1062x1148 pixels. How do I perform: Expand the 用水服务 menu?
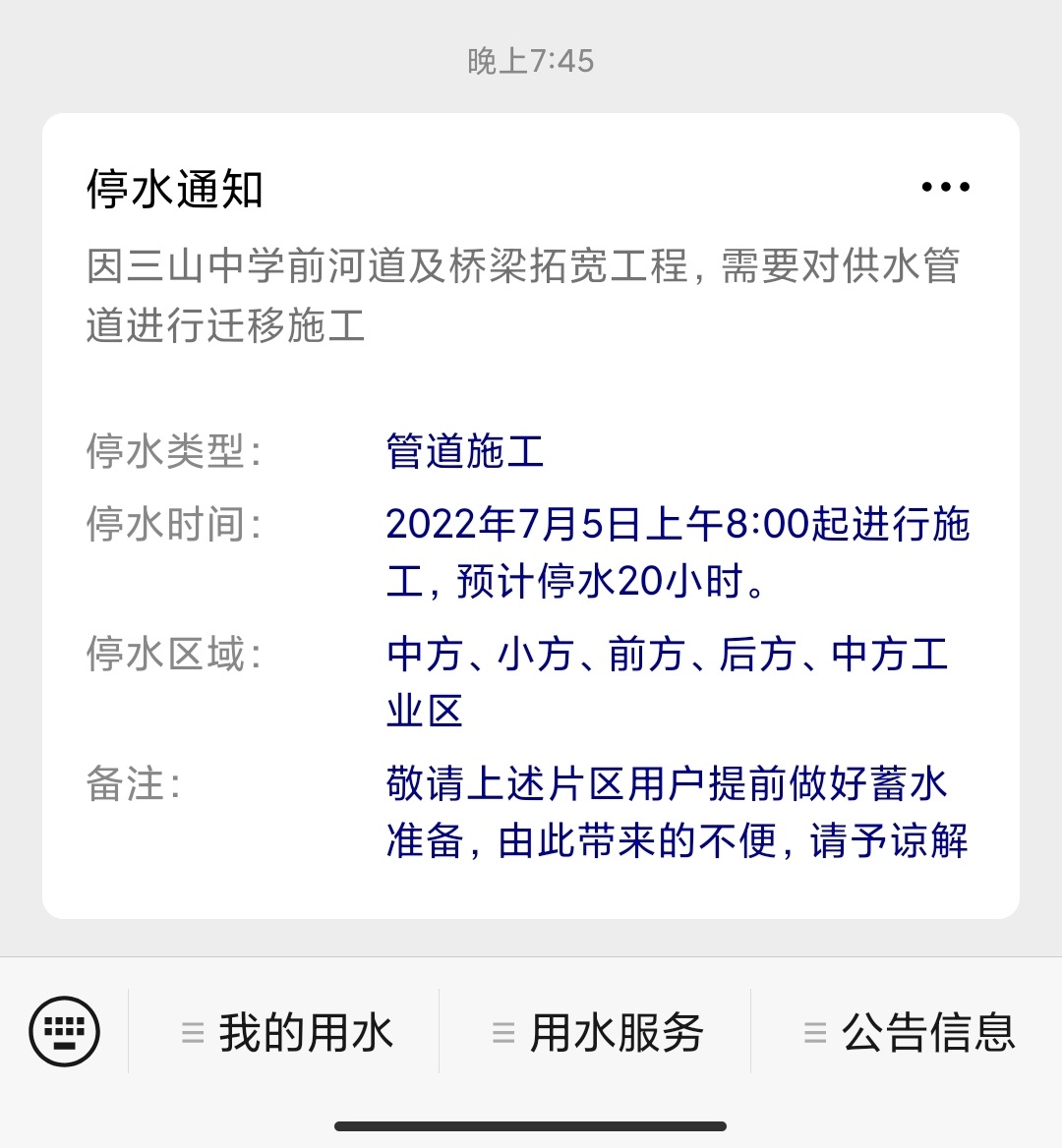(597, 1033)
